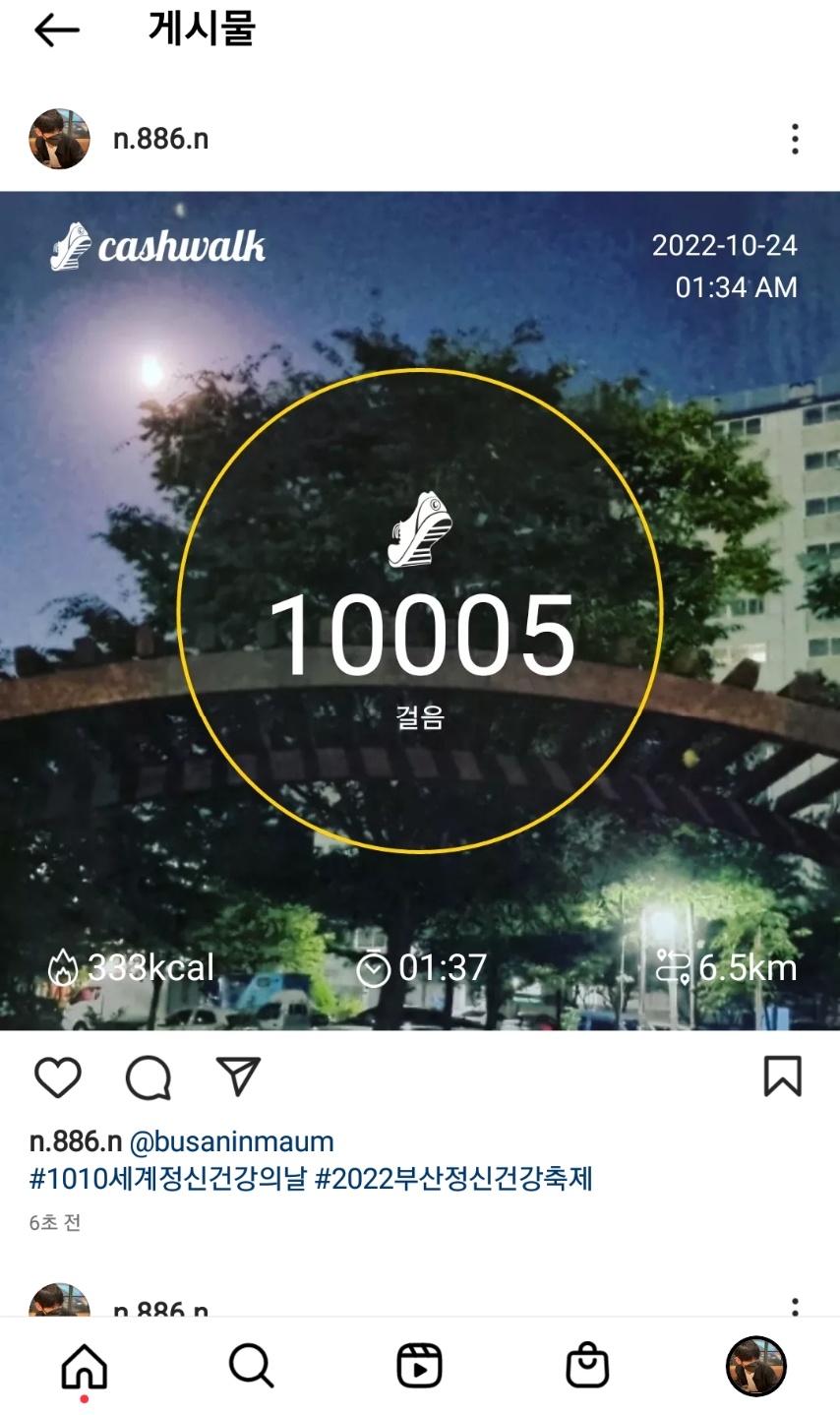Go back from the 게시물 screen

pyautogui.click(x=56, y=31)
